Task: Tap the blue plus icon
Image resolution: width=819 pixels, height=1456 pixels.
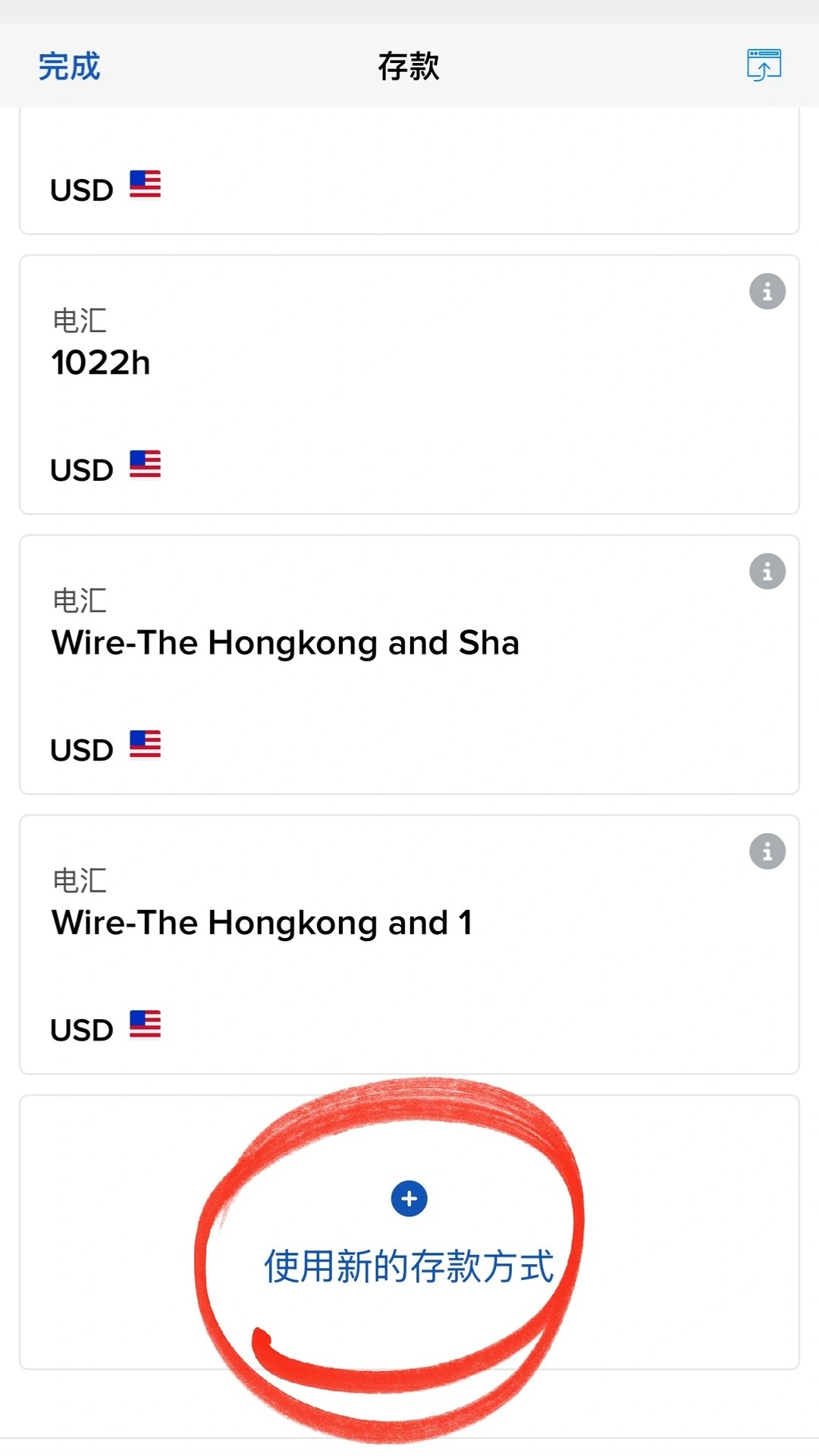Action: point(409,1199)
